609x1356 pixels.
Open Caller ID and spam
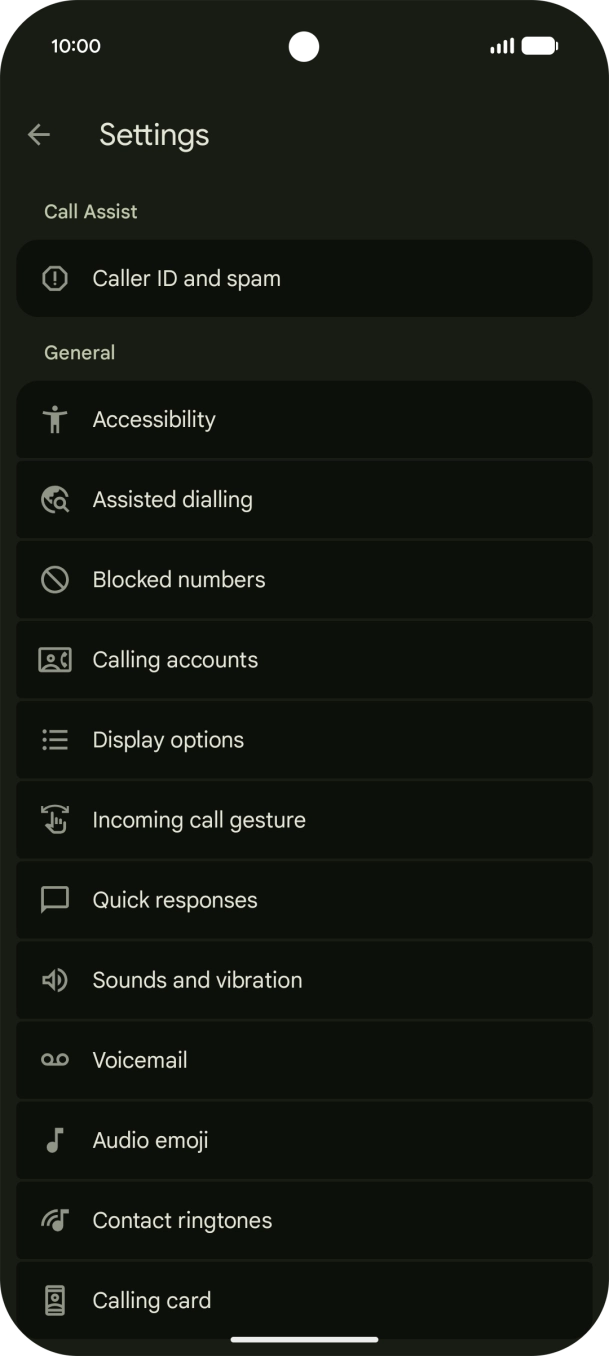coord(304,278)
